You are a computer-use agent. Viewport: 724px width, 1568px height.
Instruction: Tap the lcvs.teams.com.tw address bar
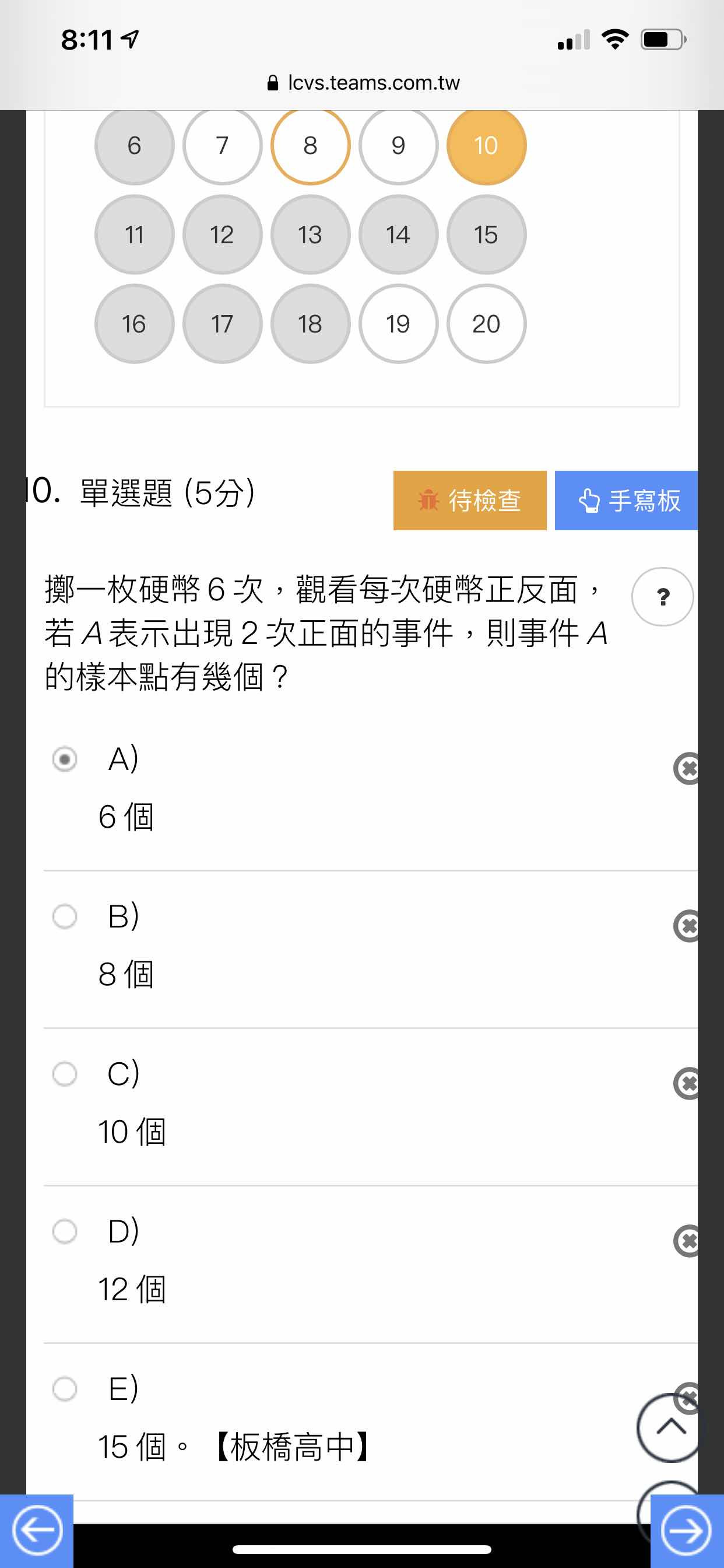click(x=363, y=83)
